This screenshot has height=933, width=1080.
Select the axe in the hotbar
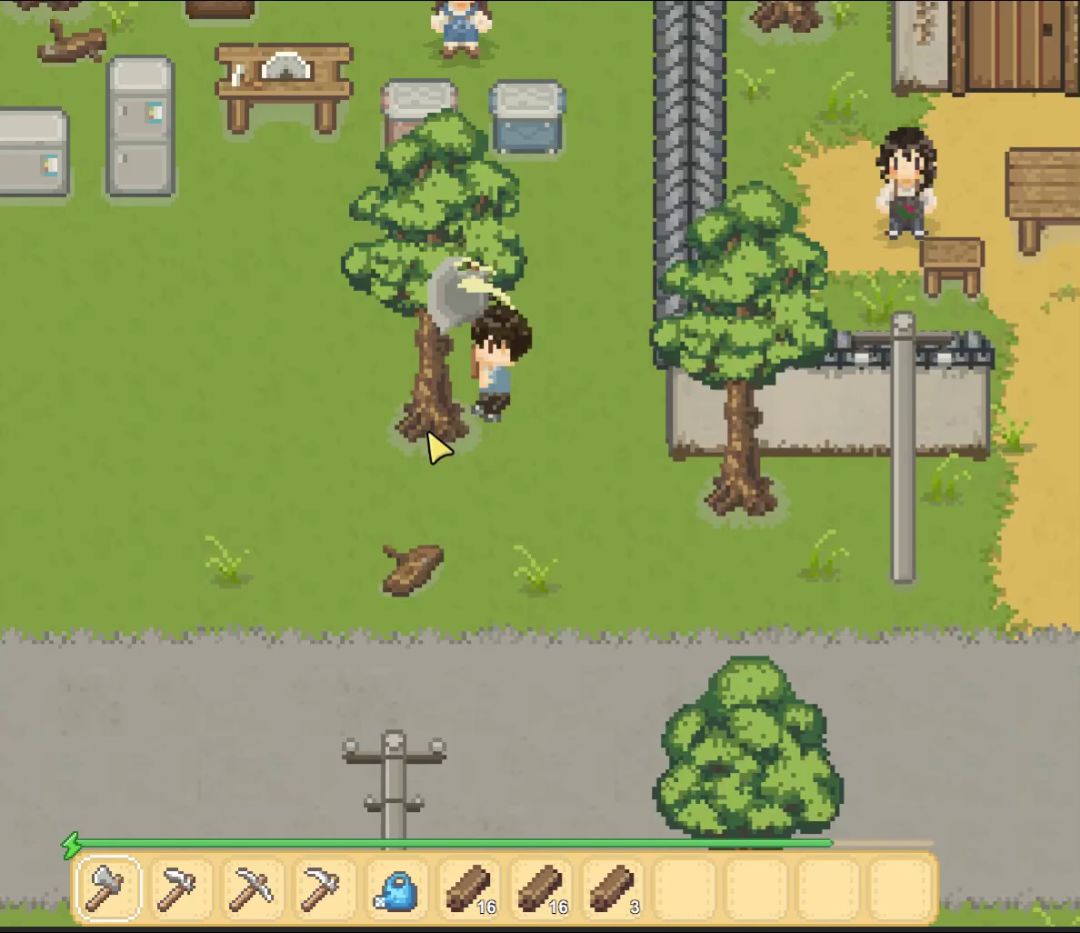(108, 888)
